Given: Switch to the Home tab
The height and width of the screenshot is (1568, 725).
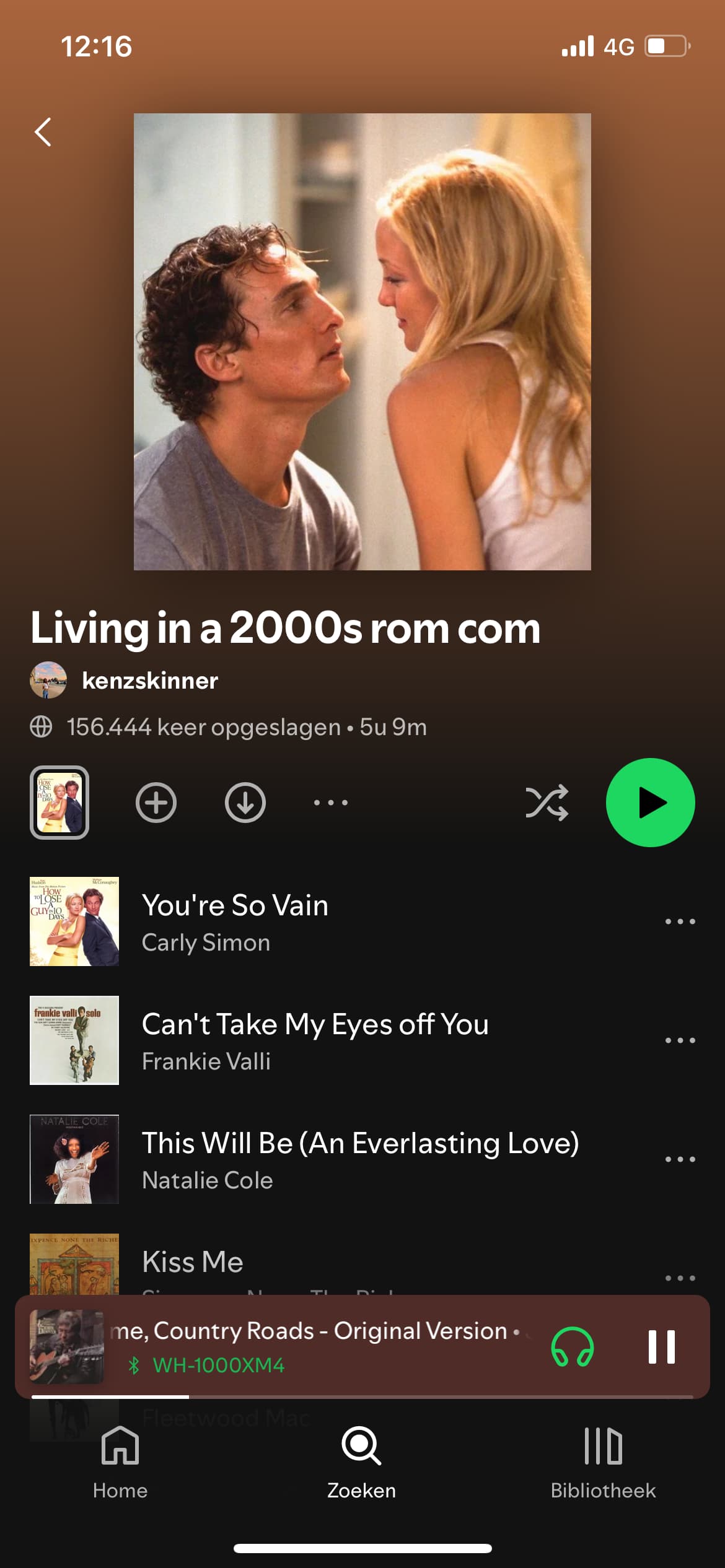Looking at the screenshot, I should click(120, 1463).
